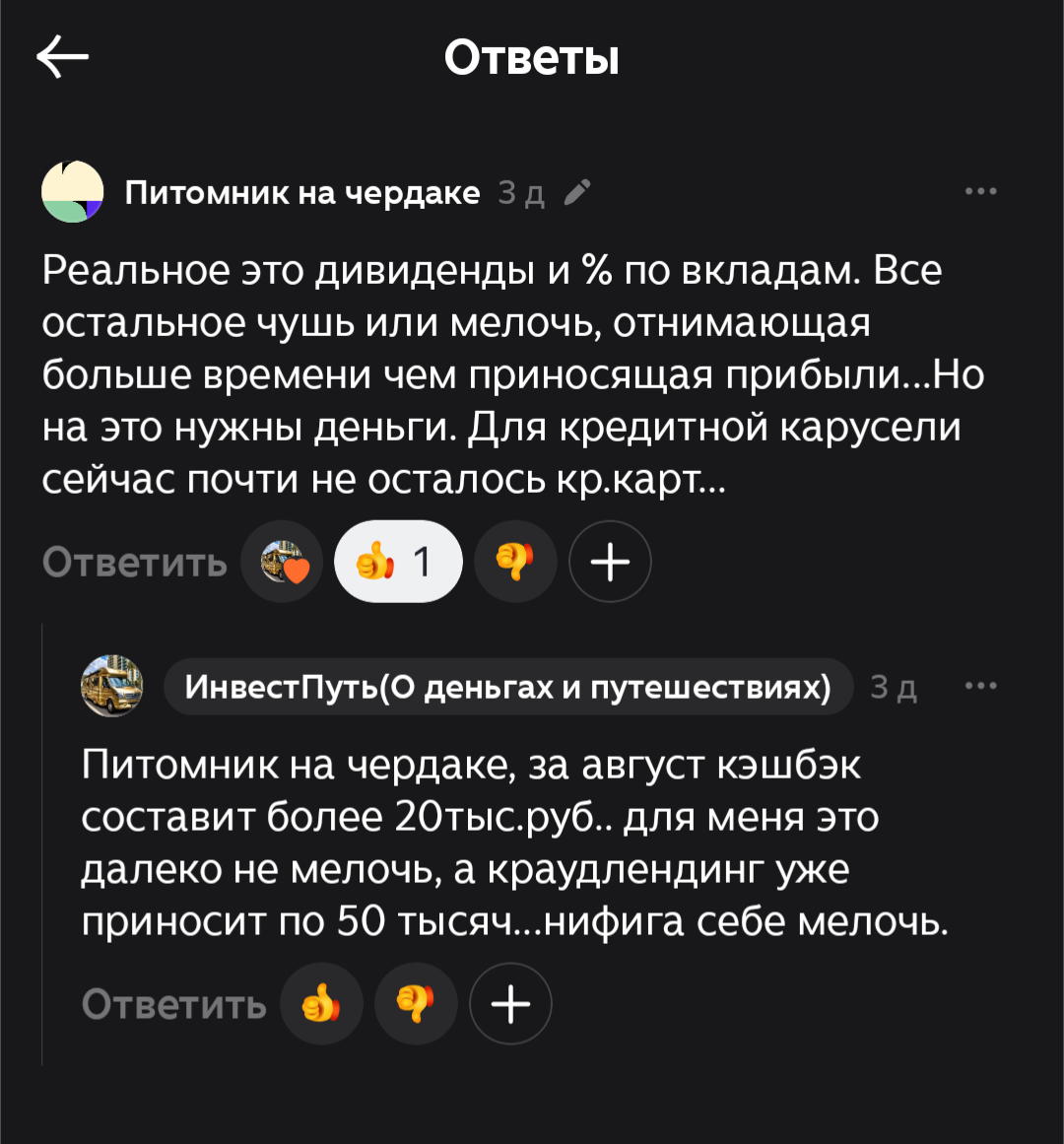Toggle the like showing count 1
Viewport: 1064px width, 1144px height.
pos(398,561)
